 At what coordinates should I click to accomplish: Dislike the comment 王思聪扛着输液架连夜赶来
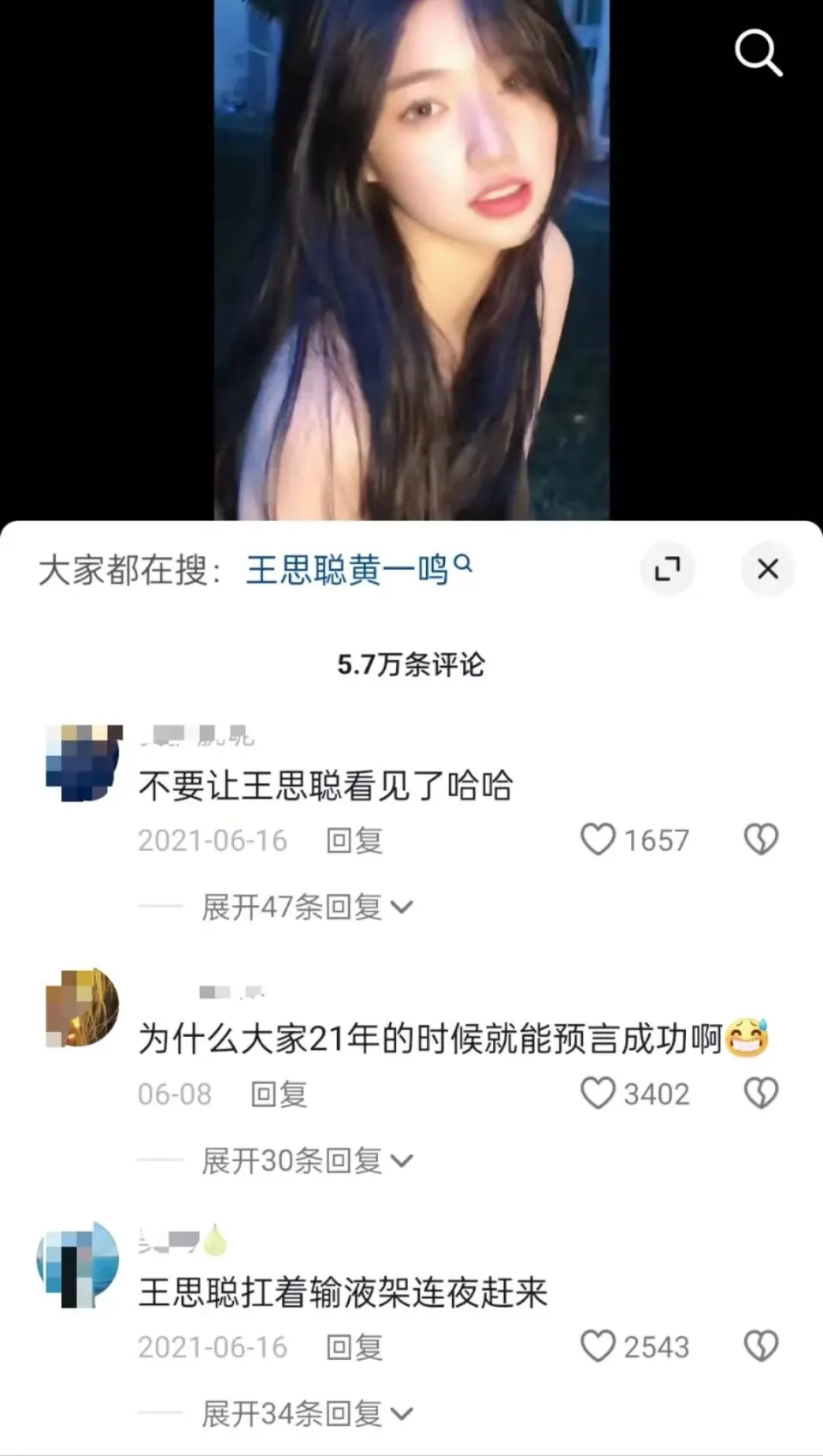760,1346
